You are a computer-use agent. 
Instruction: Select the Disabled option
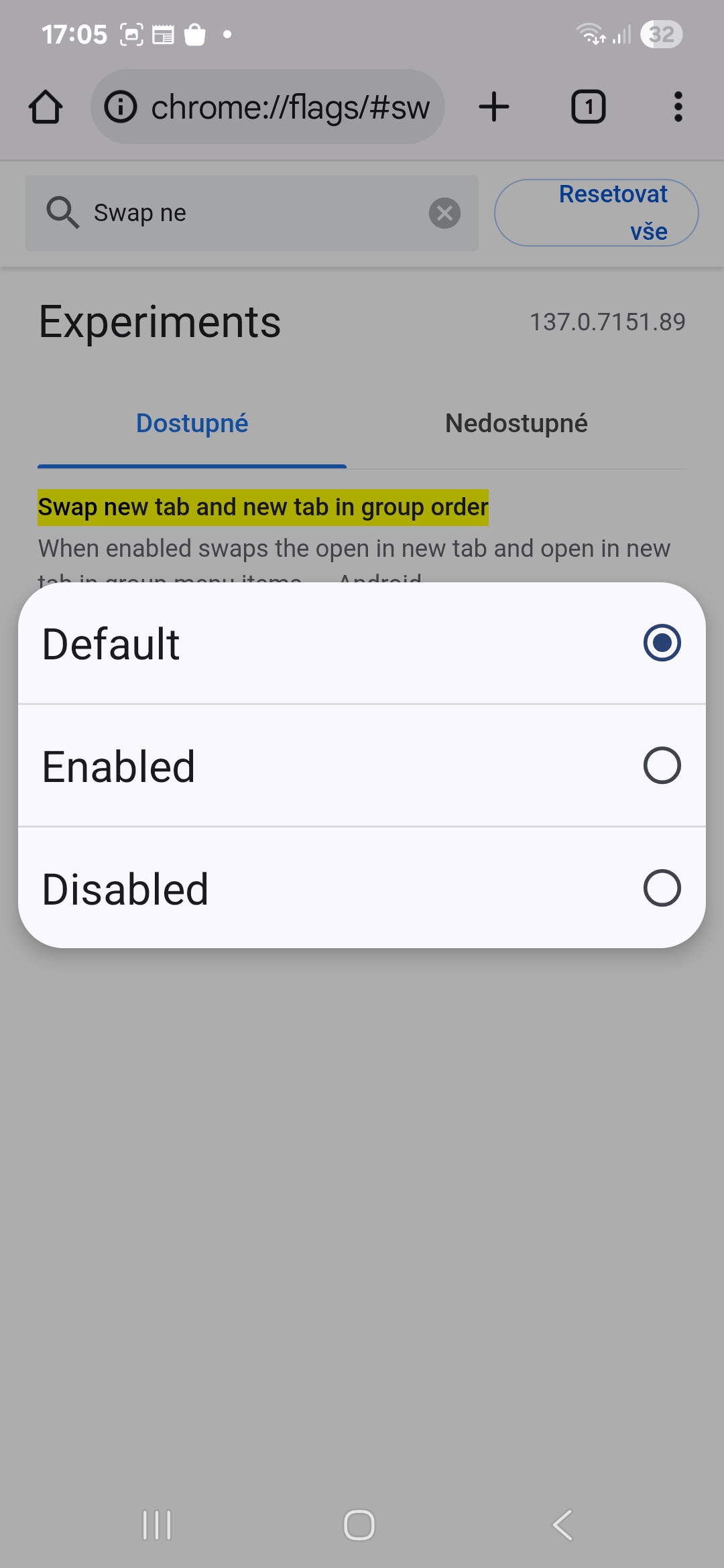coord(362,888)
